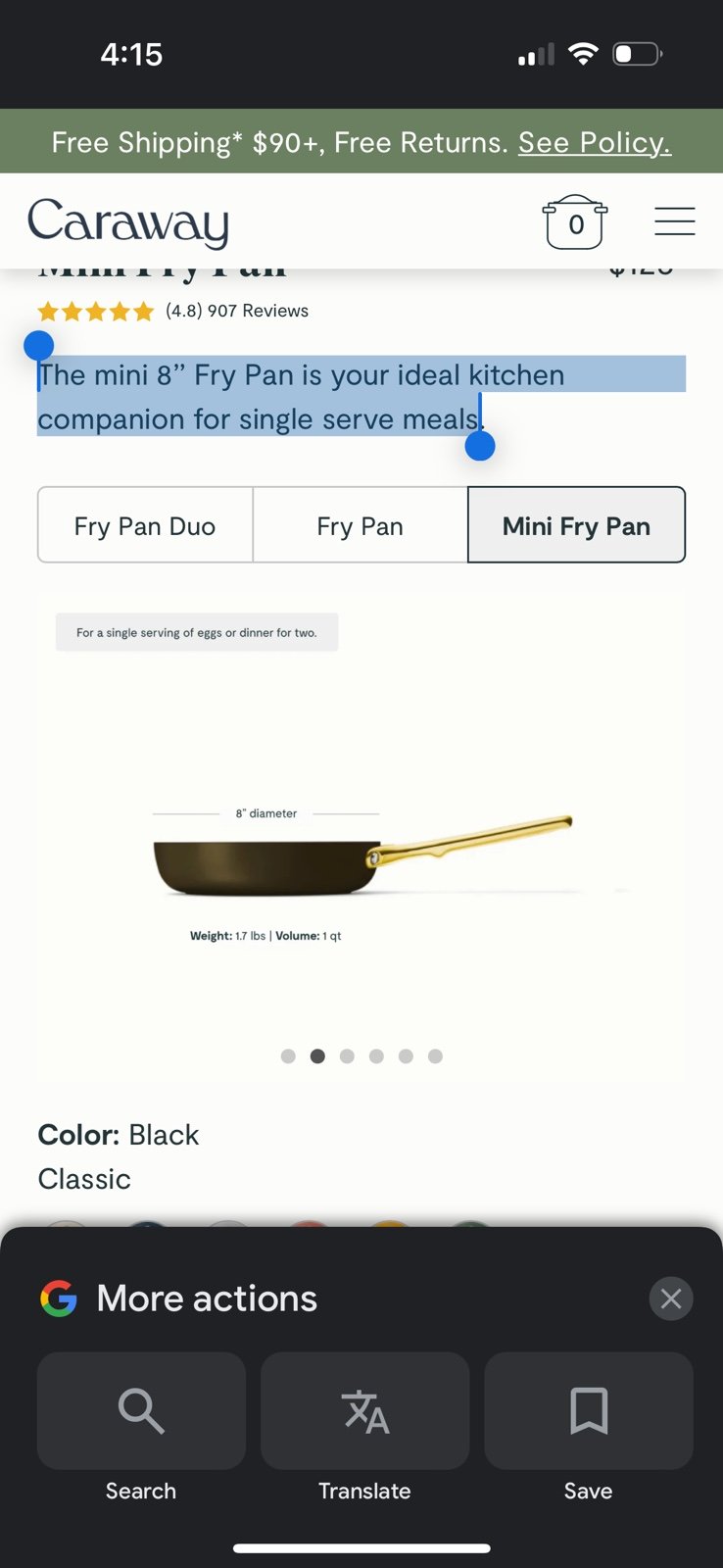Select the Fry Pan option
The width and height of the screenshot is (723, 1568).
click(x=360, y=525)
